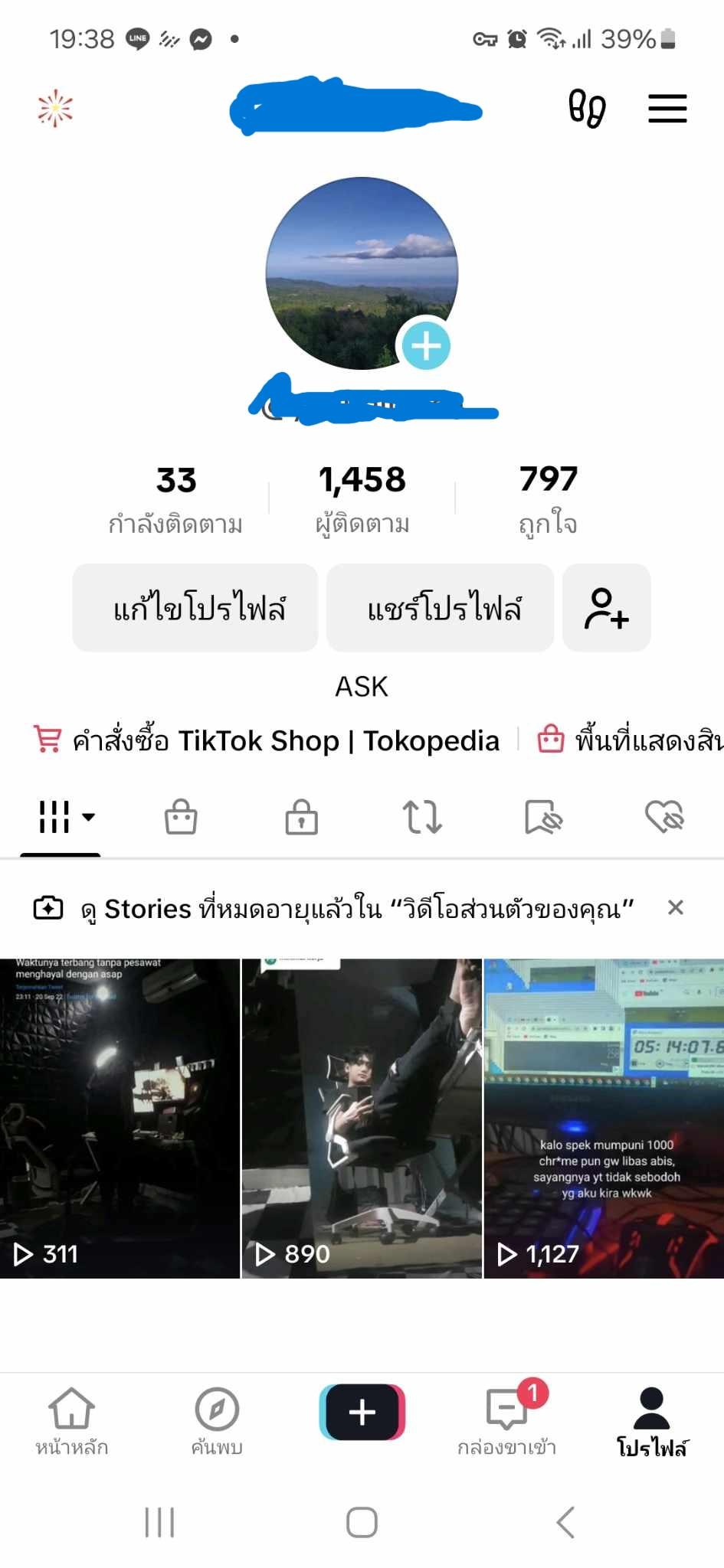The image size is (724, 1568).
Task: Go back using system back button
Action: (565, 1522)
